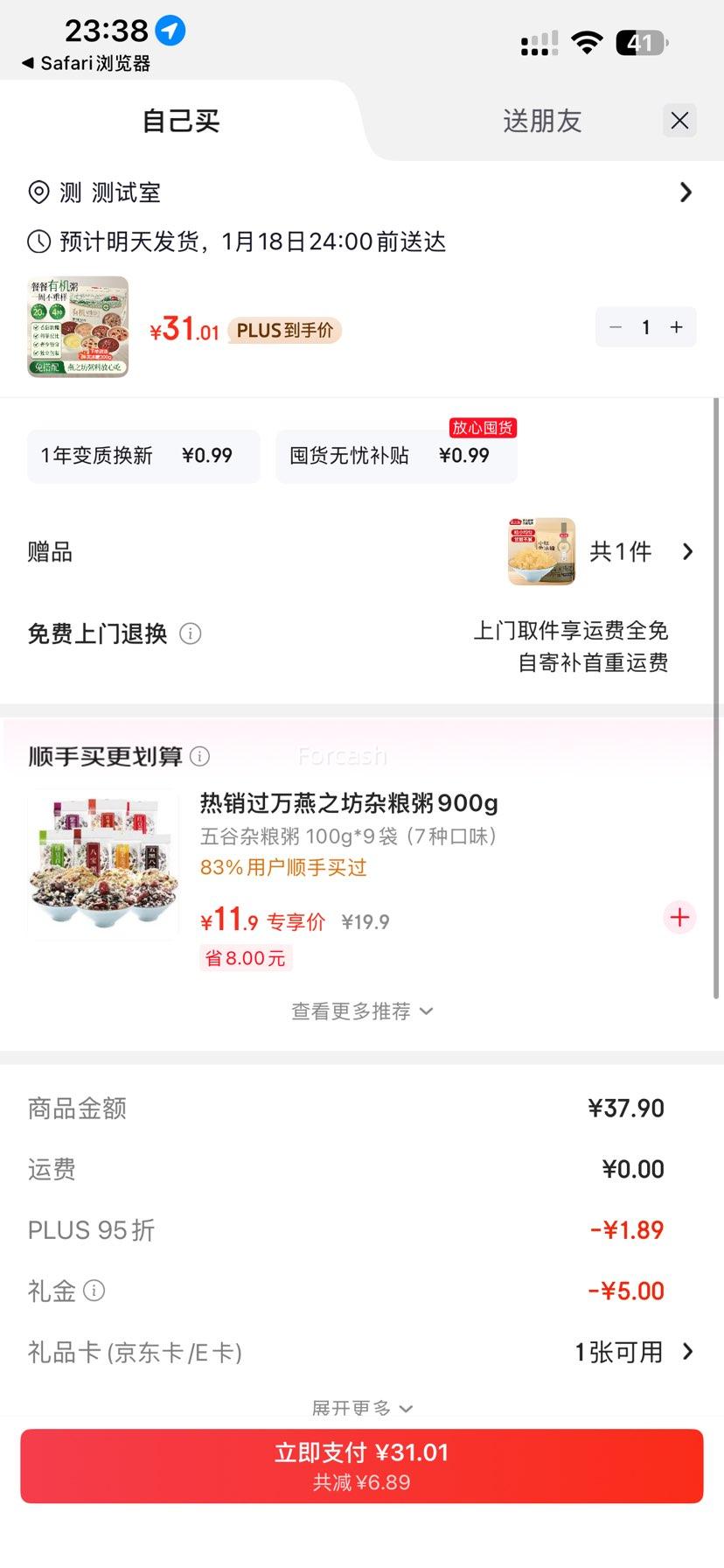Screen dimensions: 724x1568
Task: Select the 1年变质换新 service option
Action: tap(143, 455)
